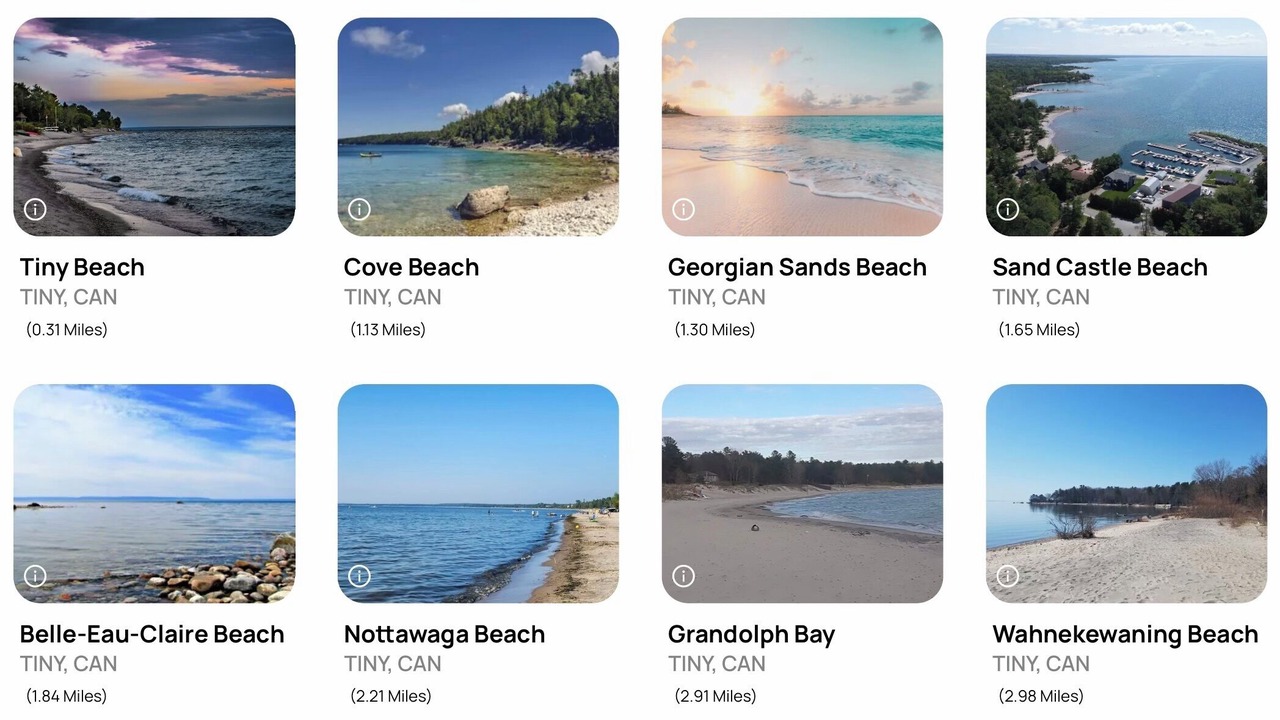Open the Cove Beach card
The image size is (1280, 720).
click(x=478, y=127)
